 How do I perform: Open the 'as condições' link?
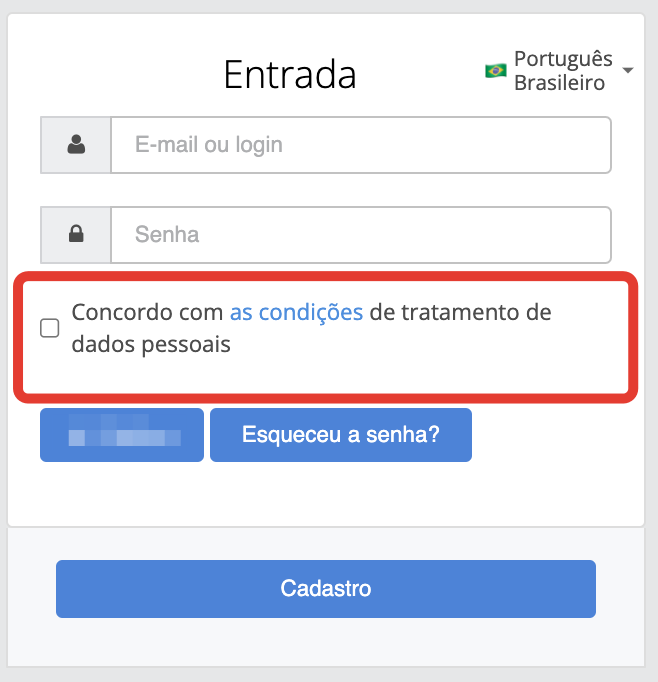pos(296,312)
